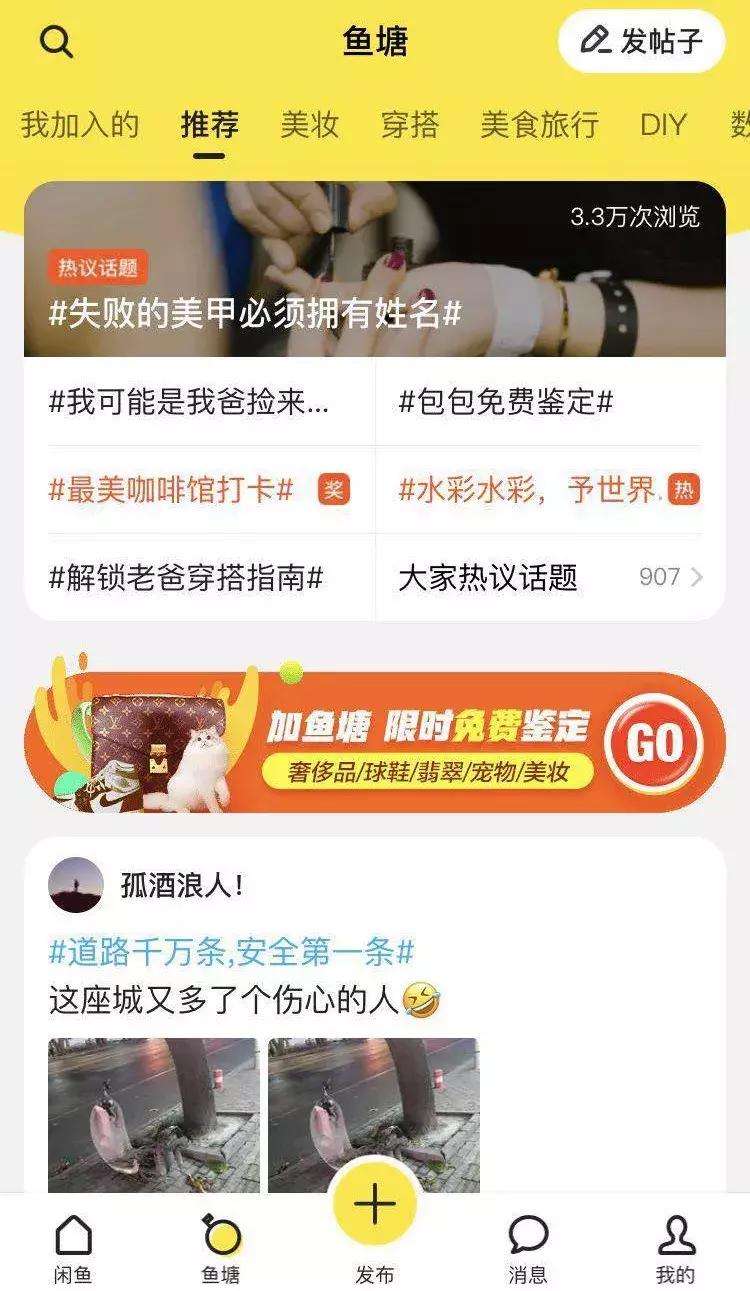Switch to the 美妆 tab
Image resolution: width=750 pixels, height=1291 pixels.
click(310, 125)
